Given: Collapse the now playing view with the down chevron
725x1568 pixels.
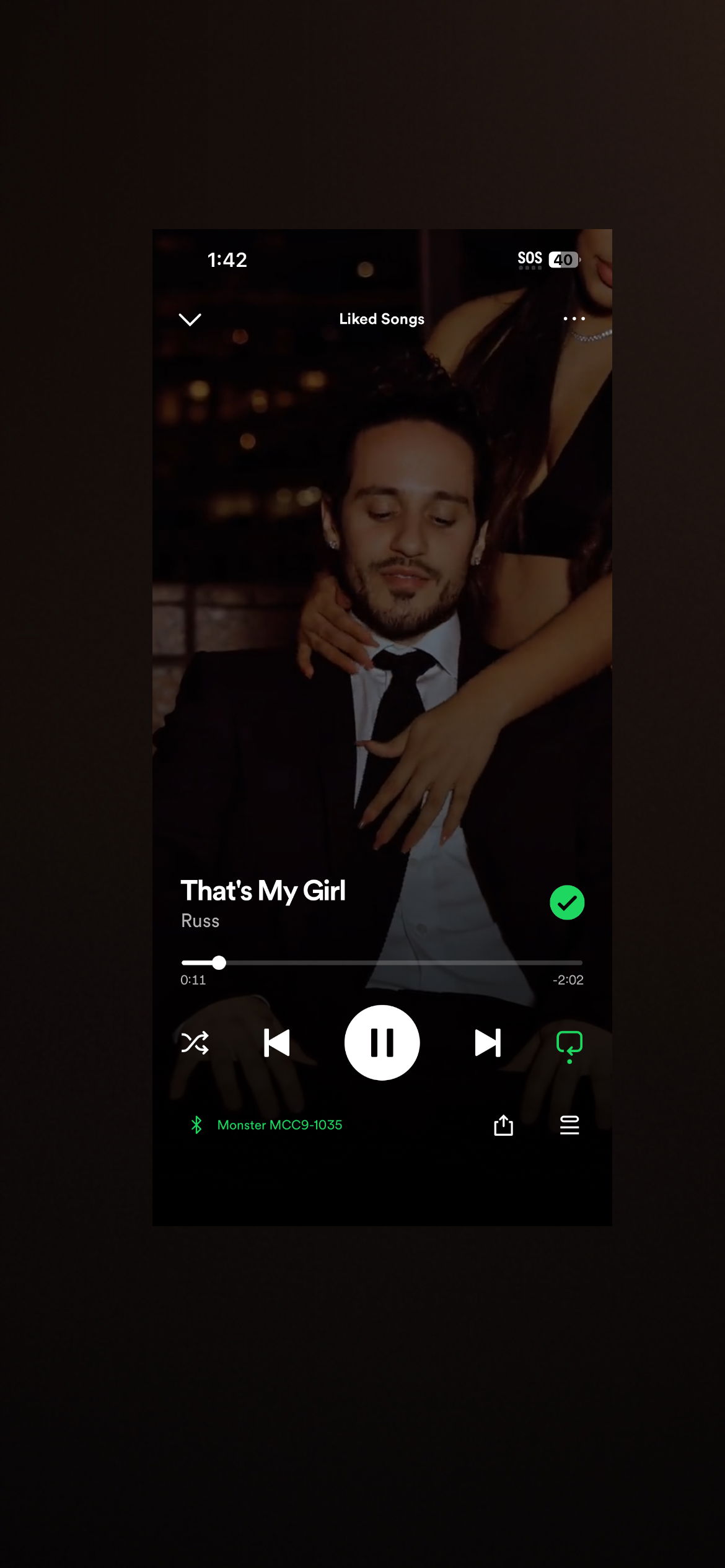Looking at the screenshot, I should click(190, 320).
